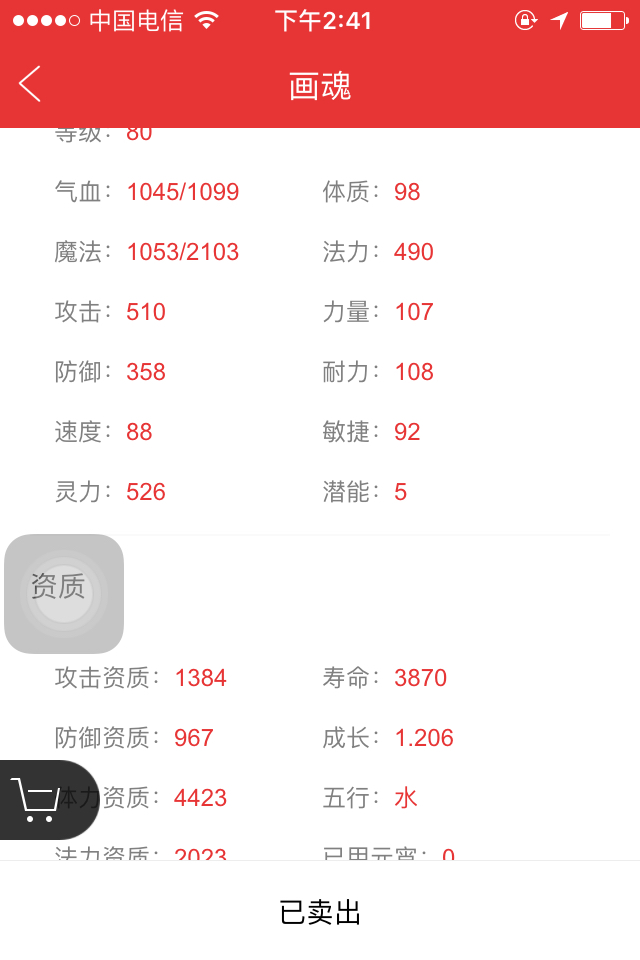Go back using the header arrow
This screenshot has width=640, height=960.
[x=30, y=85]
